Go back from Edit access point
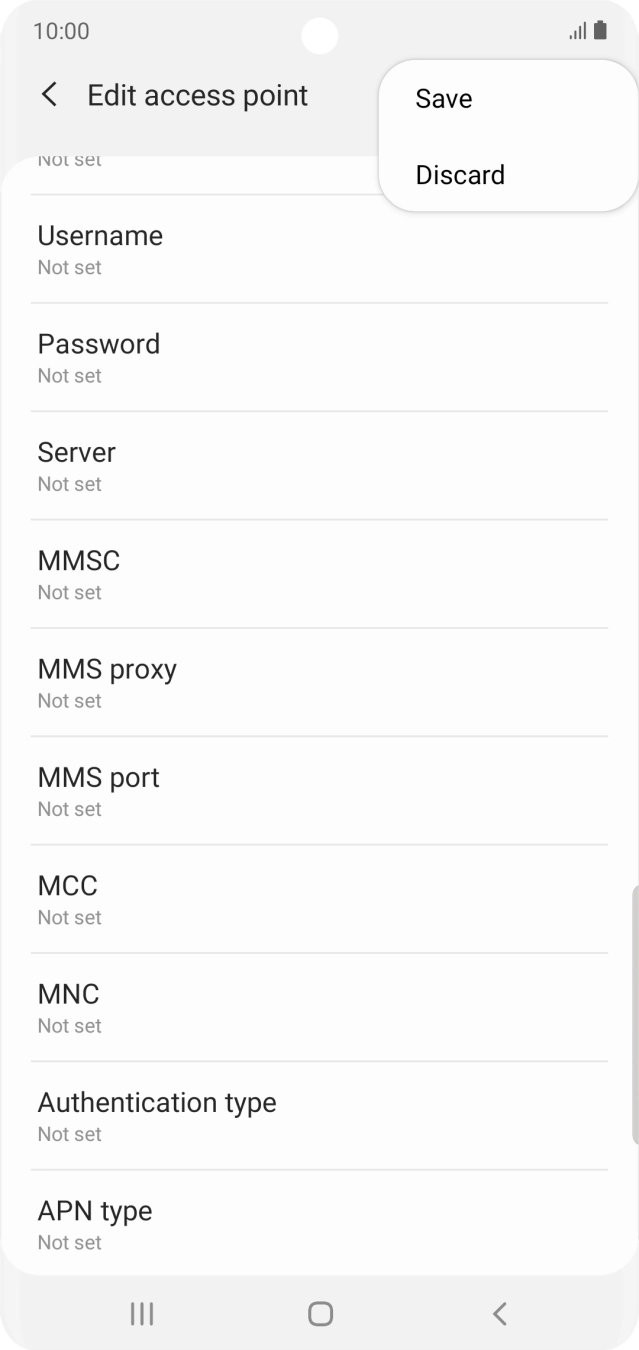This screenshot has width=639, height=1350. 49,95
